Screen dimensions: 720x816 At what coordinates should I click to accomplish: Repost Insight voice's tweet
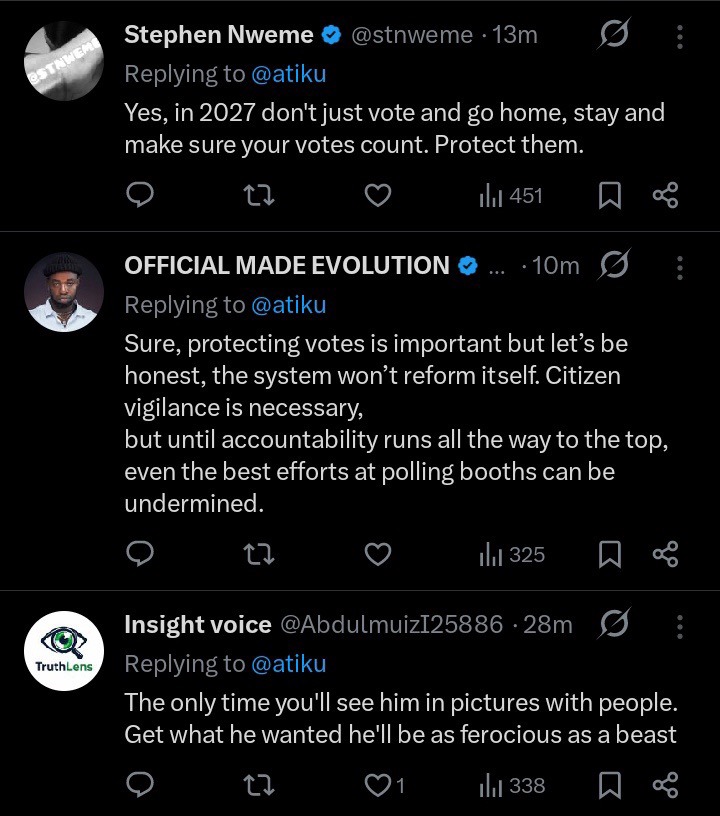pos(259,785)
